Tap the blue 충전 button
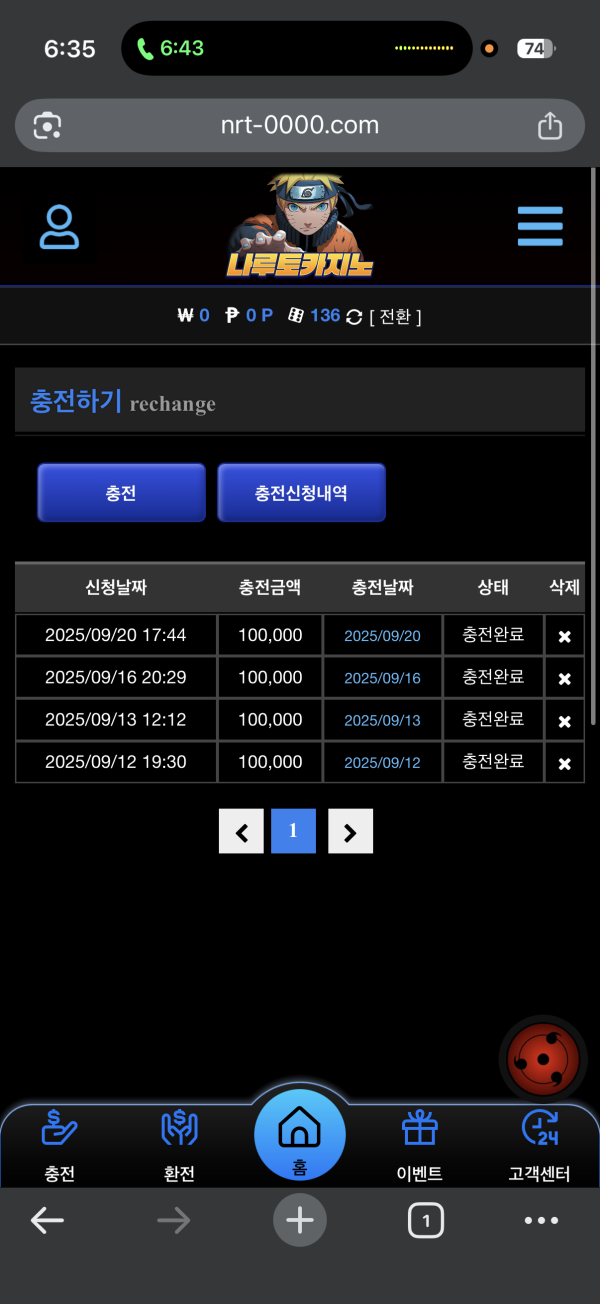Screen dimensions: 600x1304 point(121,492)
